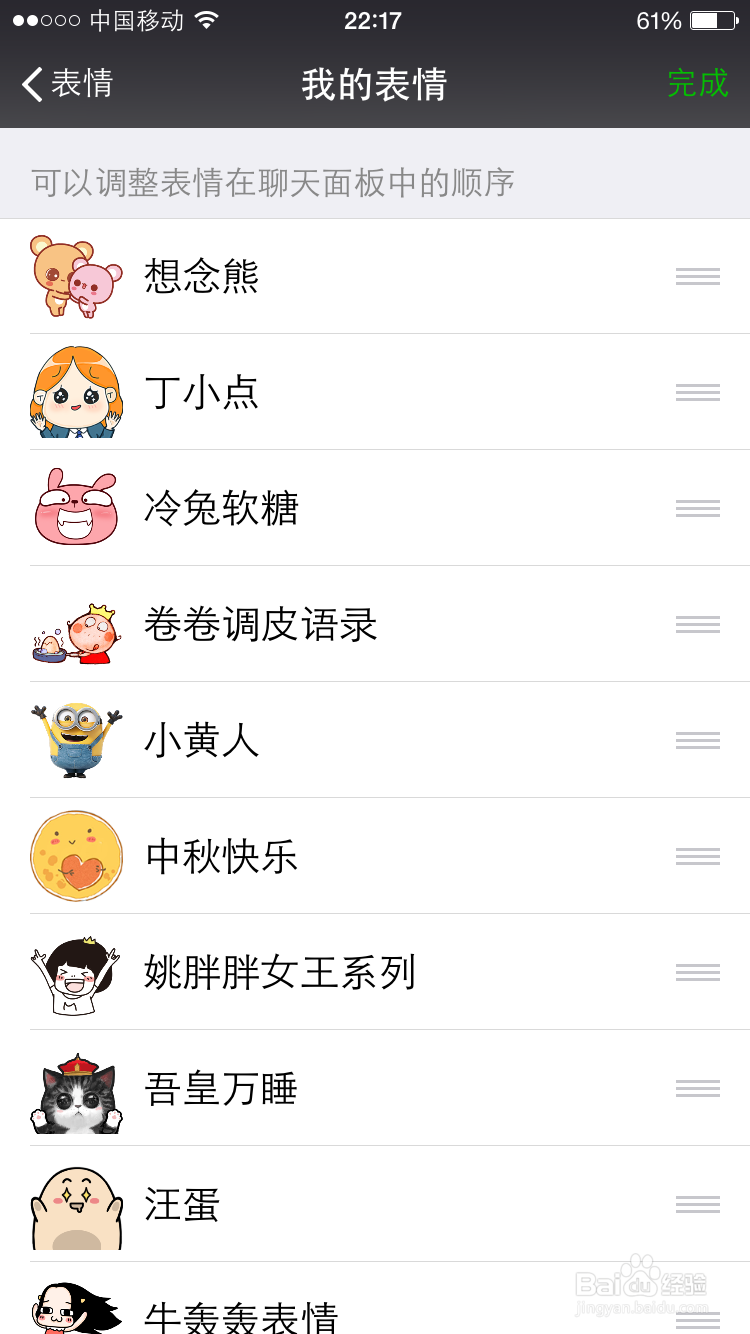Tap 完成 to finish reordering
This screenshot has height=1334, width=750.
[x=697, y=84]
